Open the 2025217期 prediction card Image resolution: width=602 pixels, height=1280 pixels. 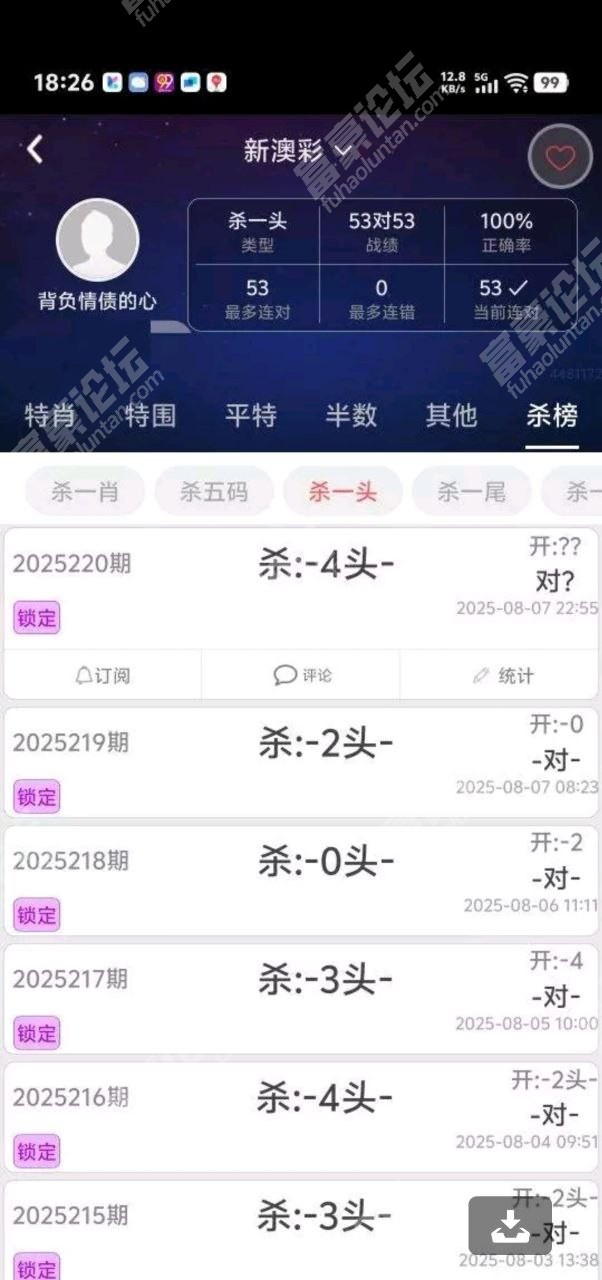301,998
